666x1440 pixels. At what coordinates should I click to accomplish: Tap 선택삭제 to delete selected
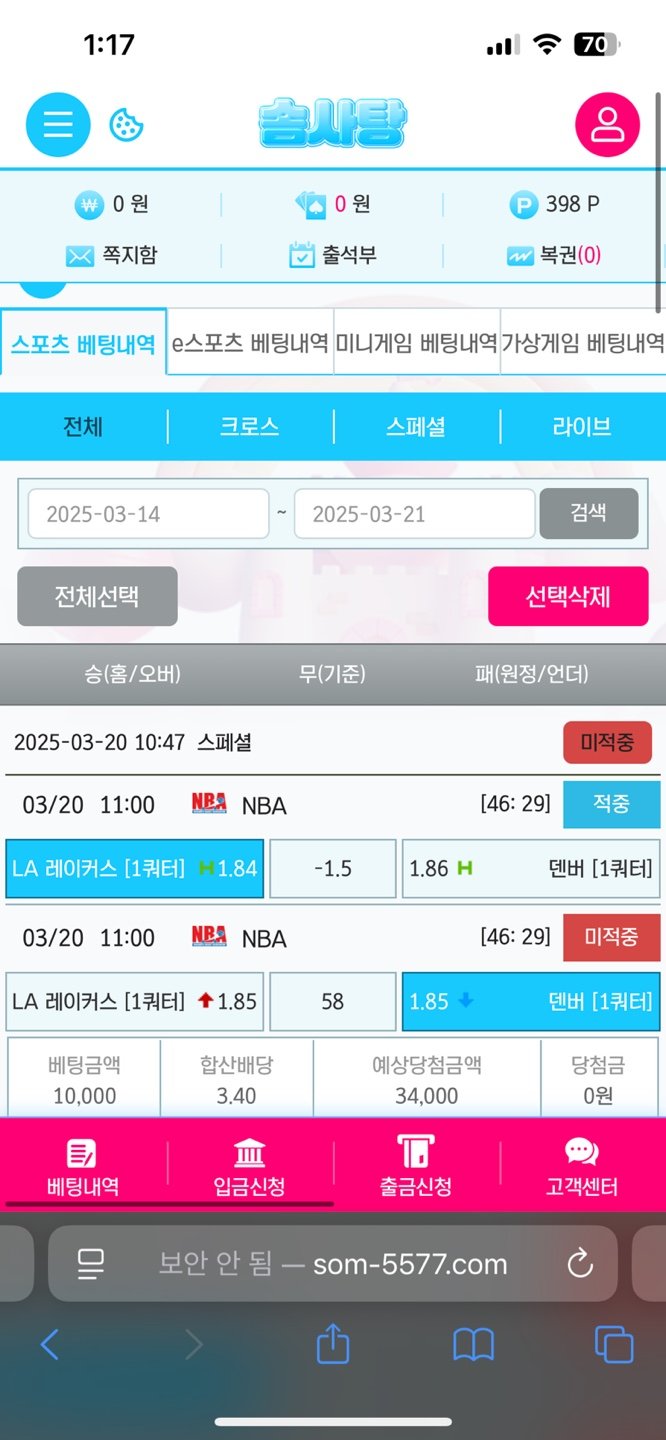(568, 597)
